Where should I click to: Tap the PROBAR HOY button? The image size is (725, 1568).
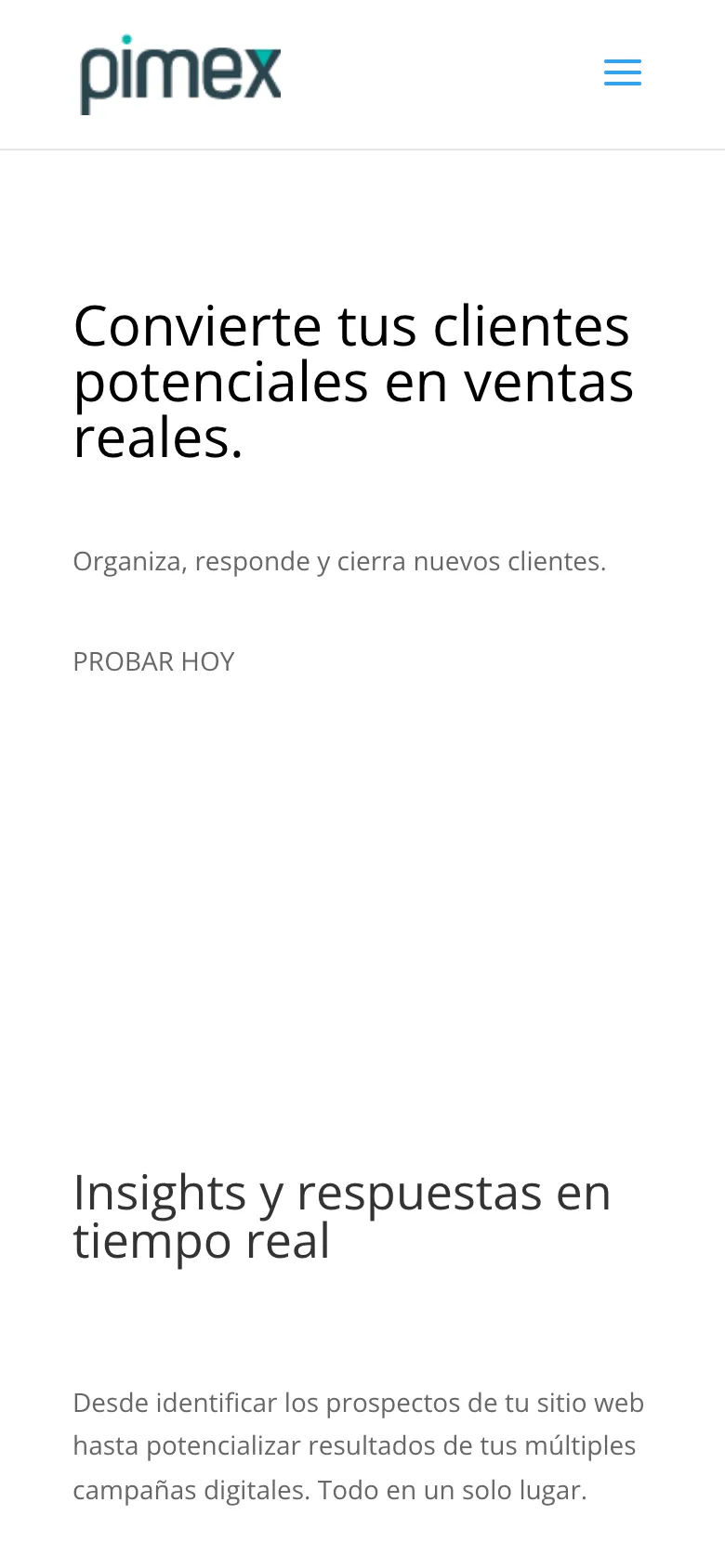153,661
